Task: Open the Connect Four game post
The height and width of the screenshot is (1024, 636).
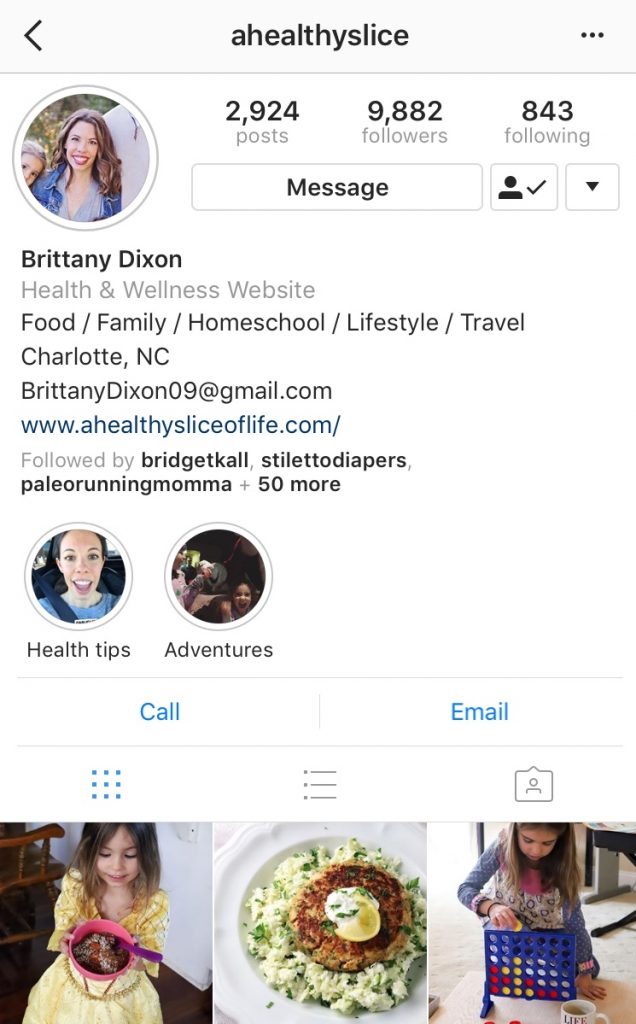Action: (532, 923)
